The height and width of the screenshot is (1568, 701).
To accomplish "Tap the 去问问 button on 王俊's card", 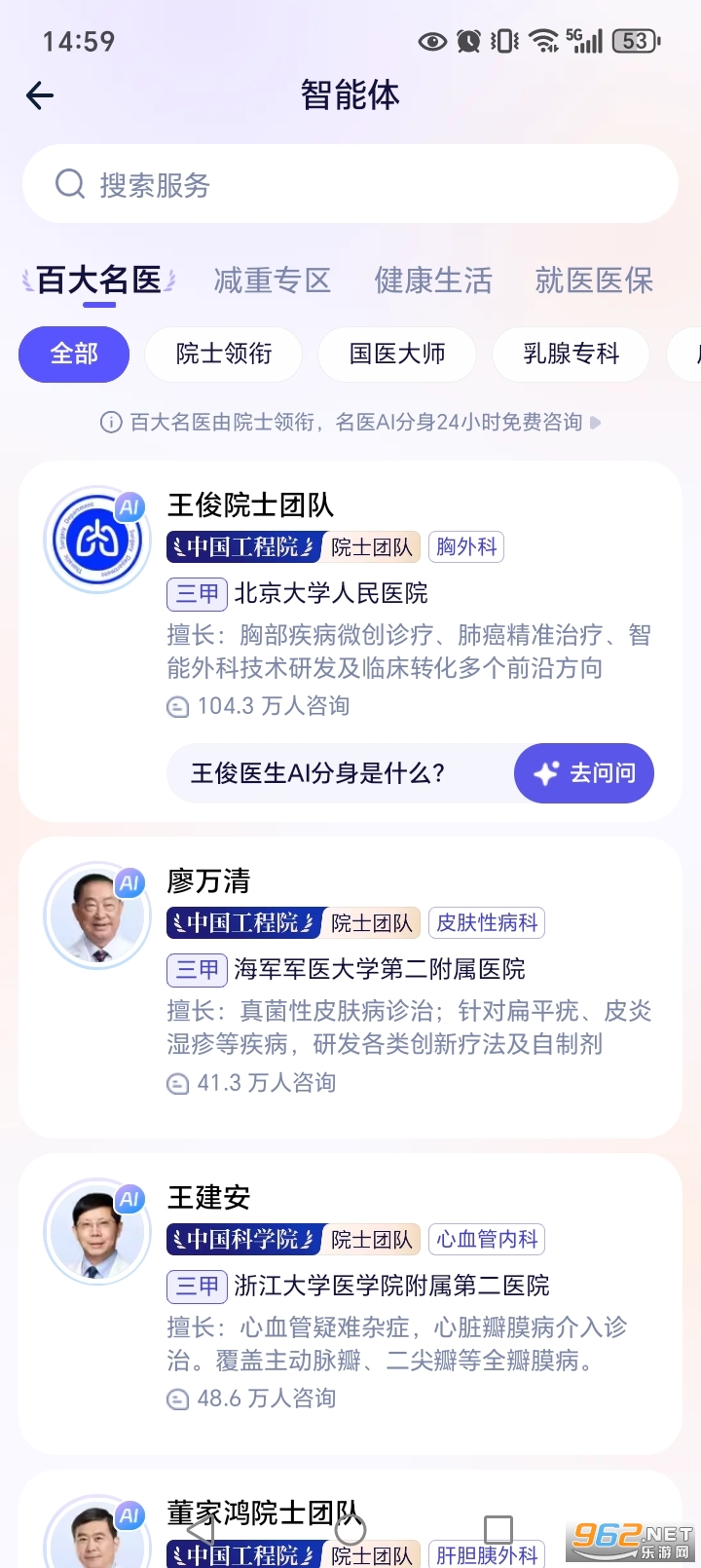I will point(583,772).
